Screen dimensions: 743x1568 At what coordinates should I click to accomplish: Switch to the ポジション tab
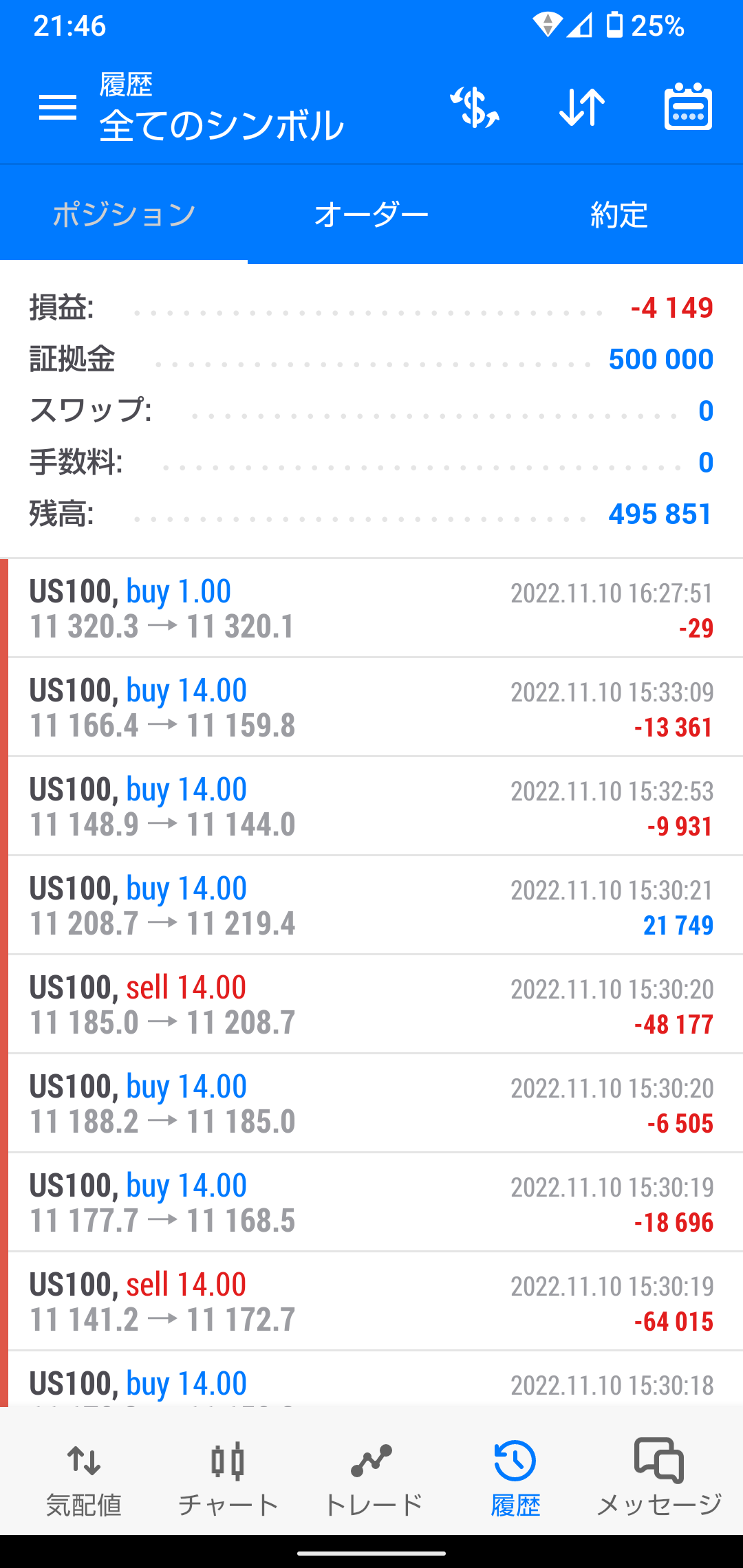pyautogui.click(x=124, y=215)
